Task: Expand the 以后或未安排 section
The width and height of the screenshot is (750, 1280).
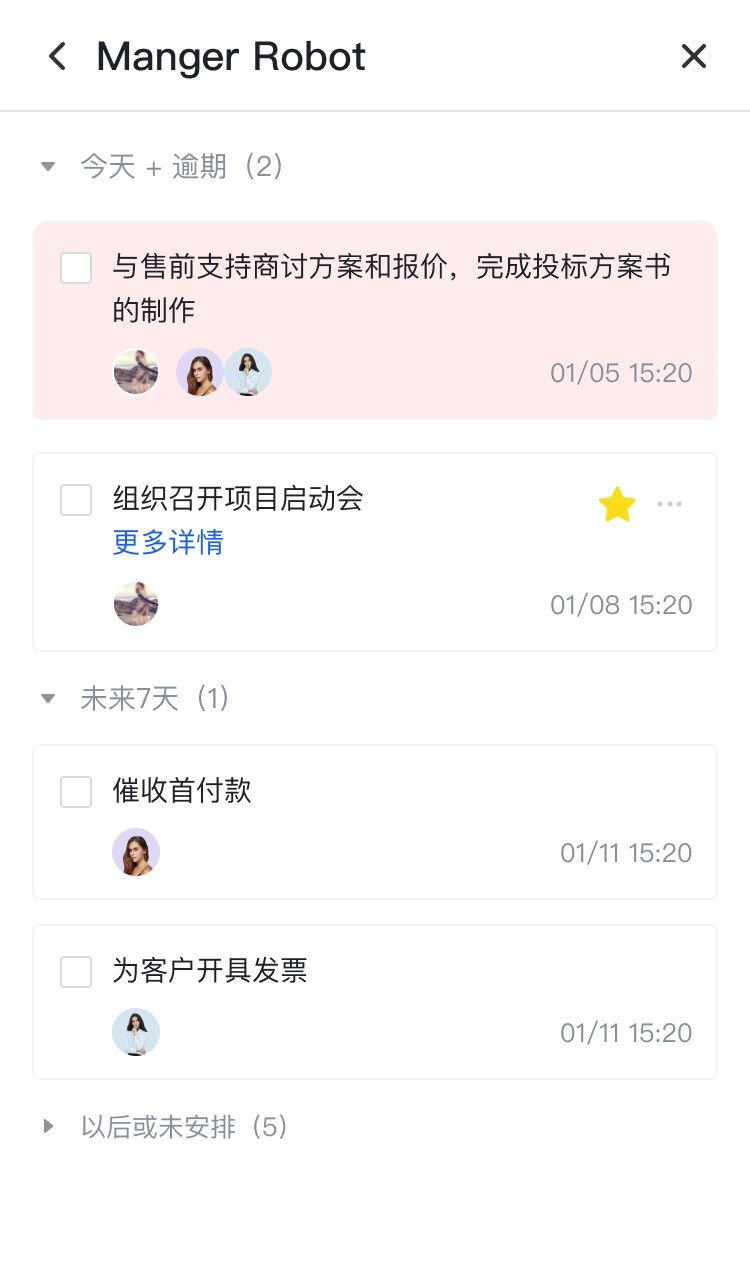Action: [48, 1127]
